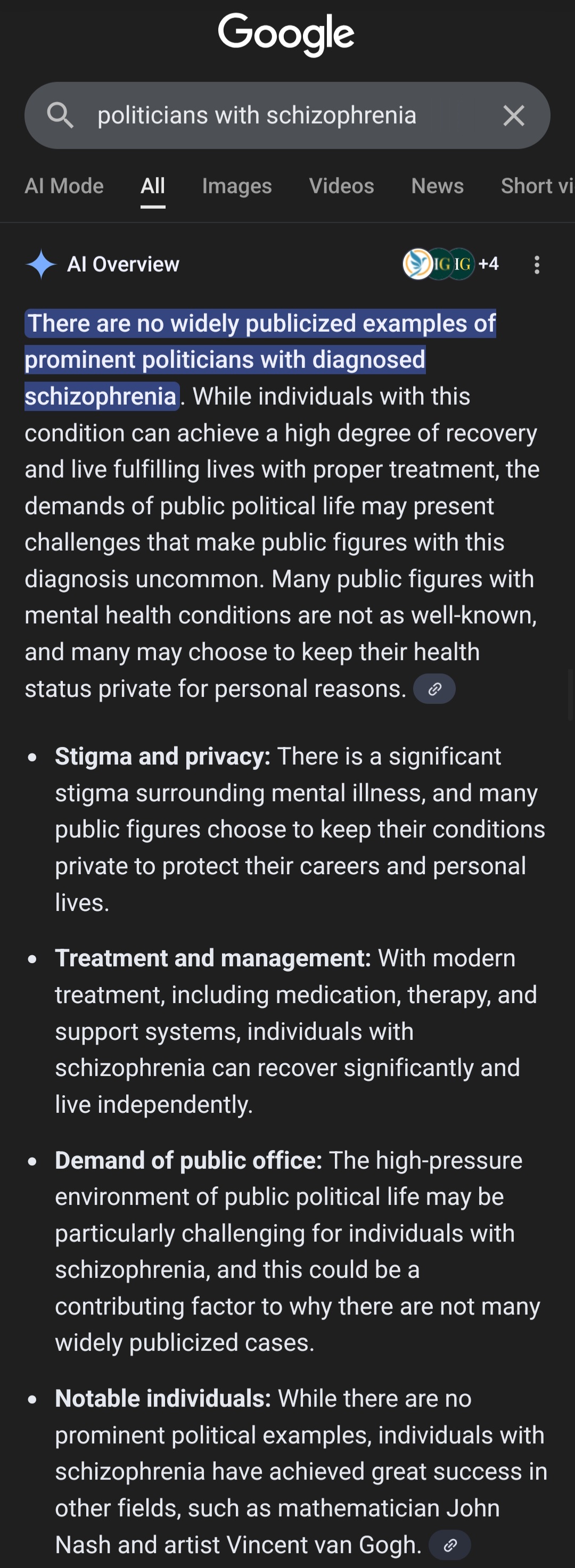575x1568 pixels.
Task: Tap the magnifying glass search icon
Action: click(60, 115)
